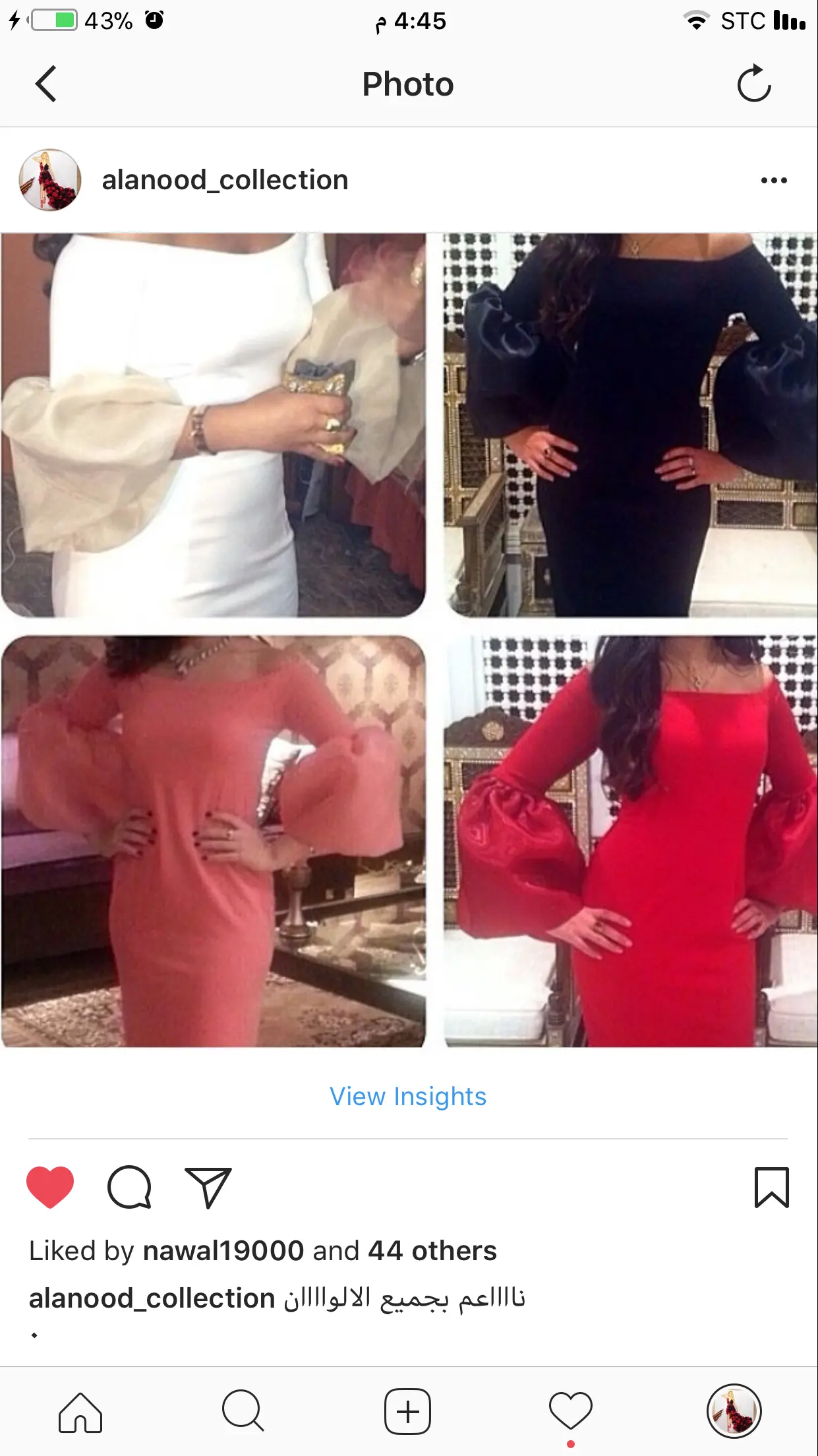Go back from the Photo screen
The image size is (818, 1456).
(46, 84)
